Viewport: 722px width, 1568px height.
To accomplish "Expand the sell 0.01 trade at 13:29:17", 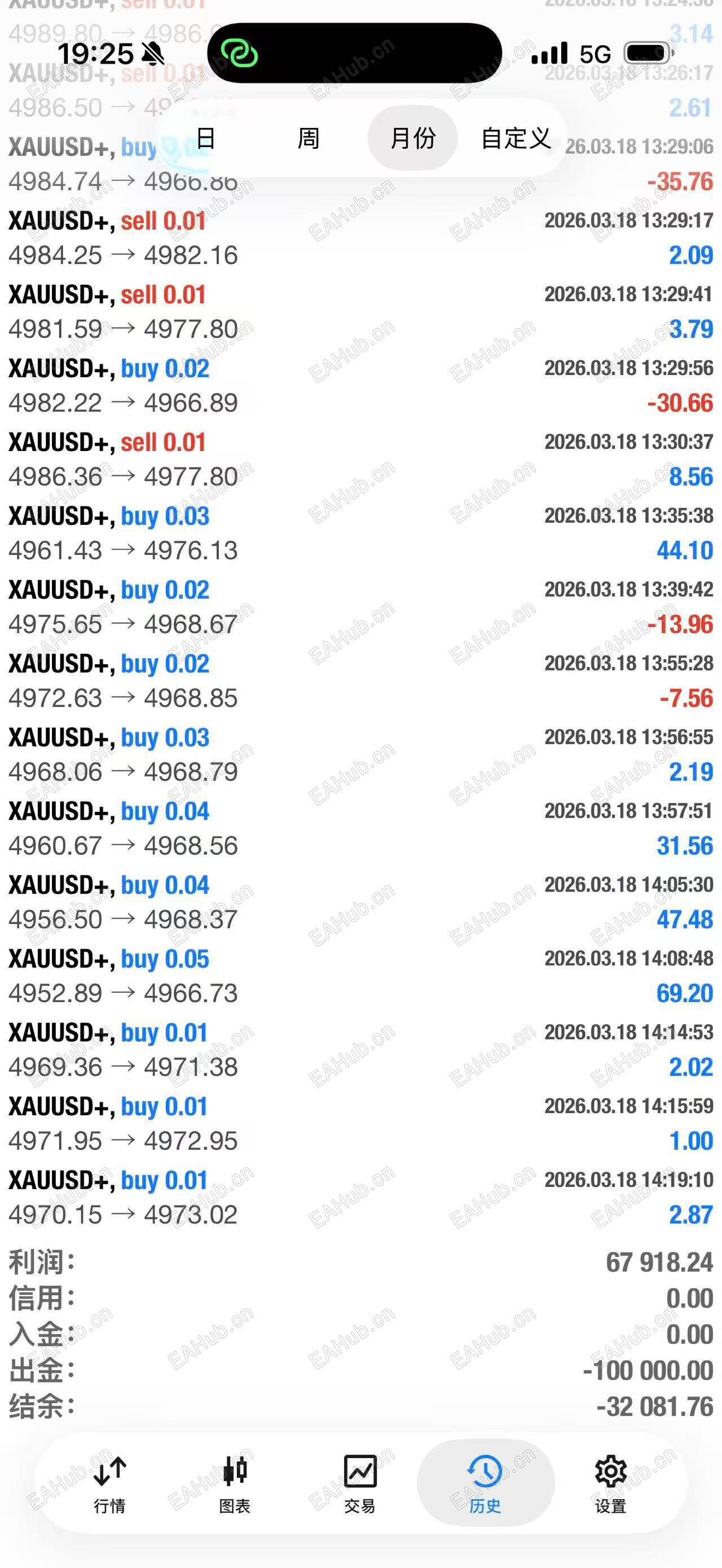I will (x=360, y=238).
